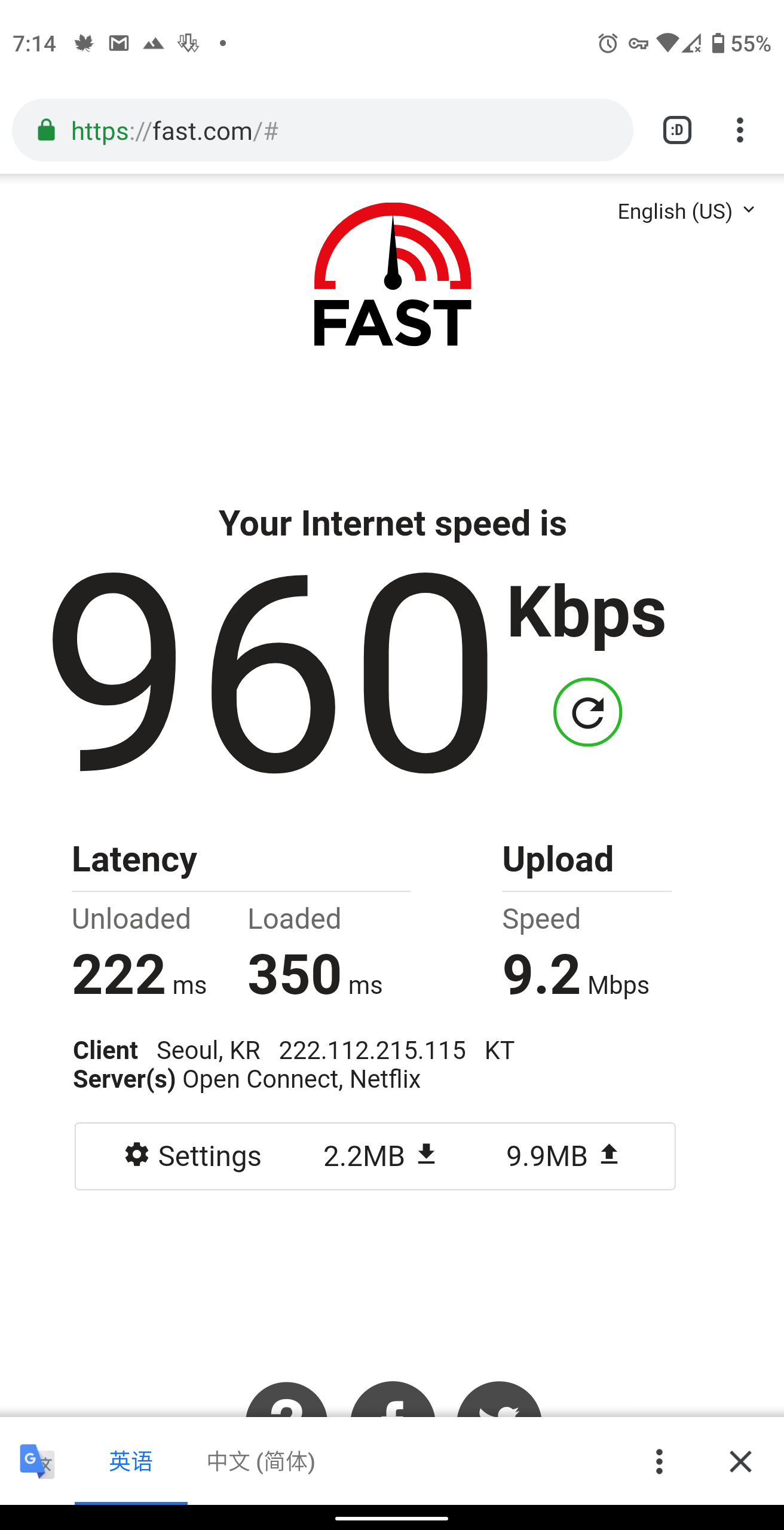
Task: Open Chrome's overflow menu
Action: 740,130
